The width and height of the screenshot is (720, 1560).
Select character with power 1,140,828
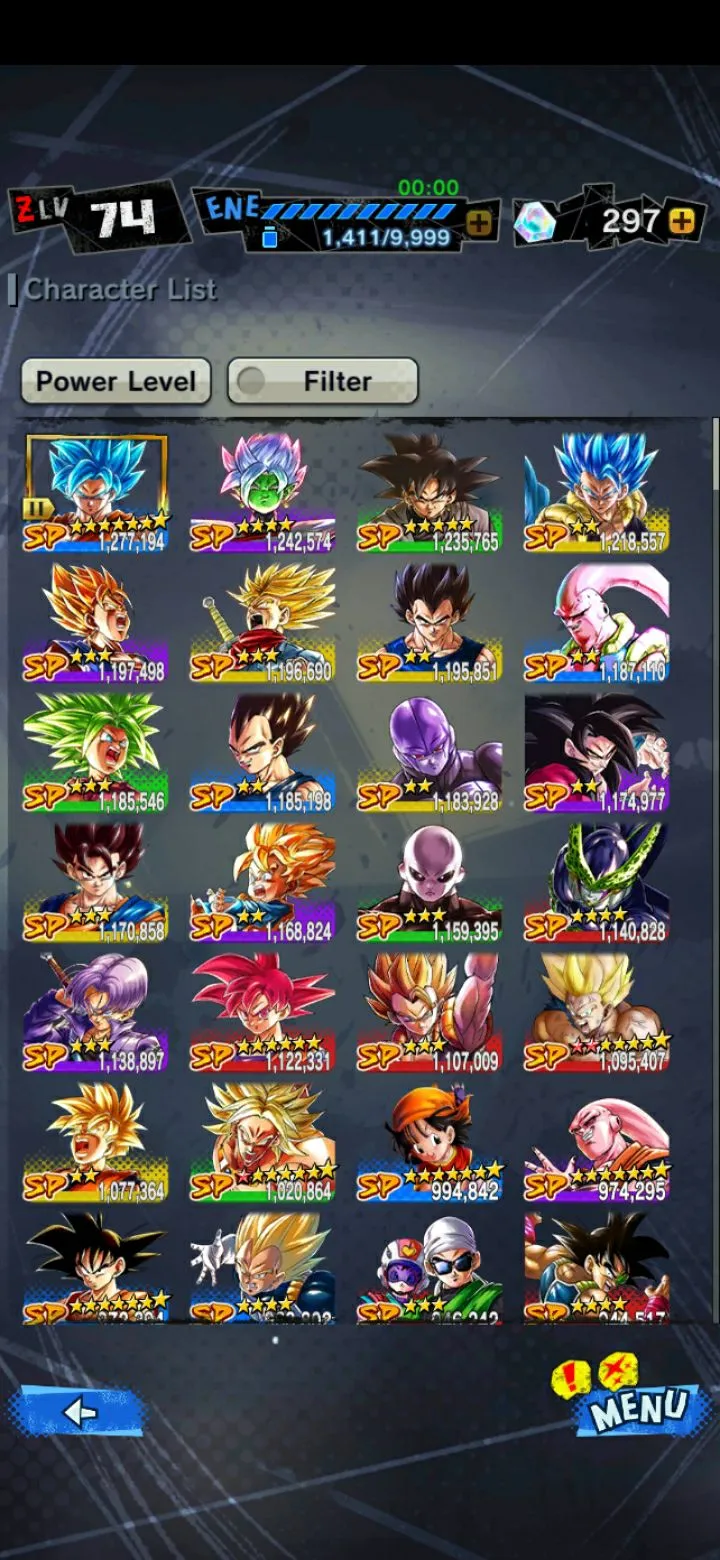(x=597, y=882)
